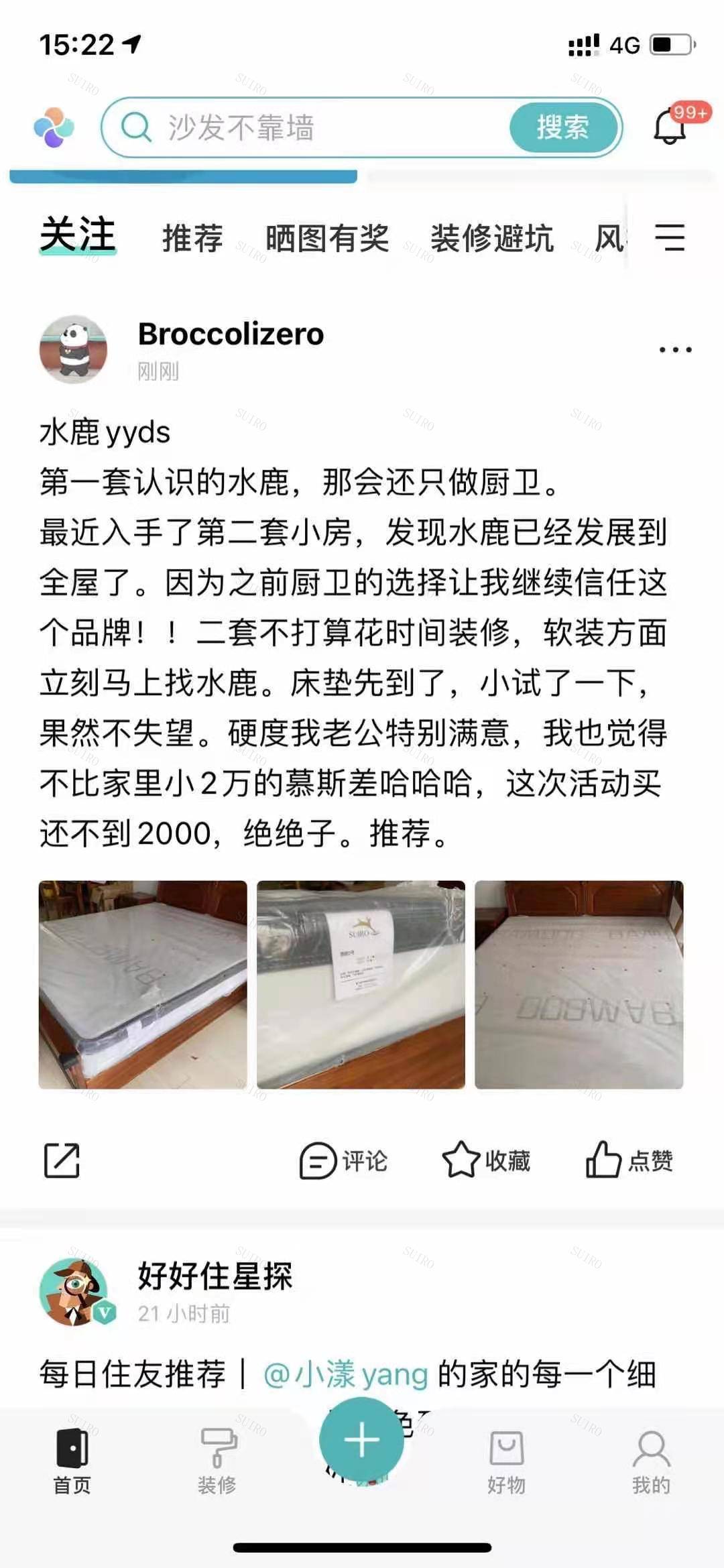The image size is (724, 1568).
Task: Create a new post with plus button
Action: [x=361, y=1440]
